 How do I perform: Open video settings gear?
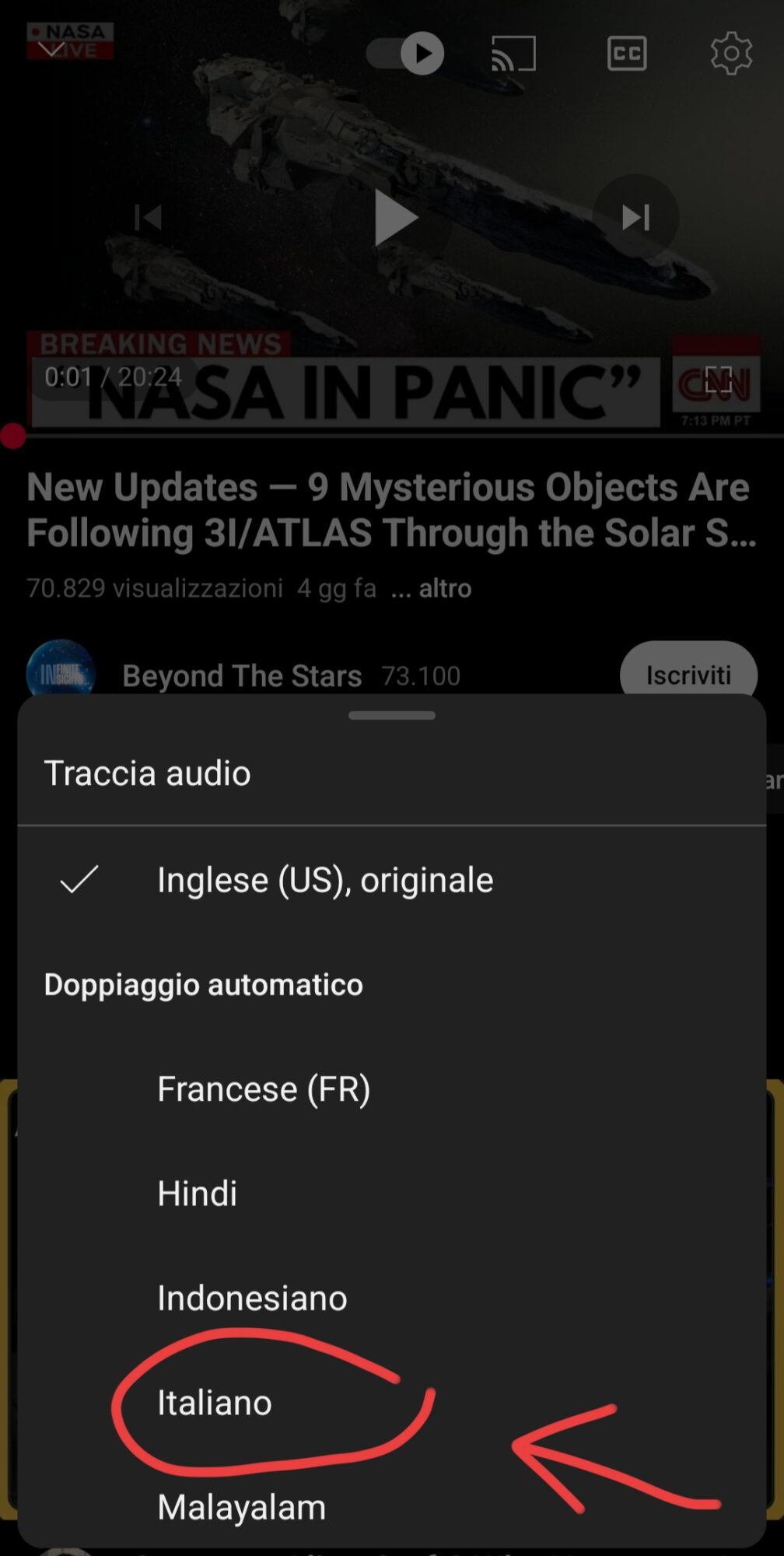click(x=731, y=53)
